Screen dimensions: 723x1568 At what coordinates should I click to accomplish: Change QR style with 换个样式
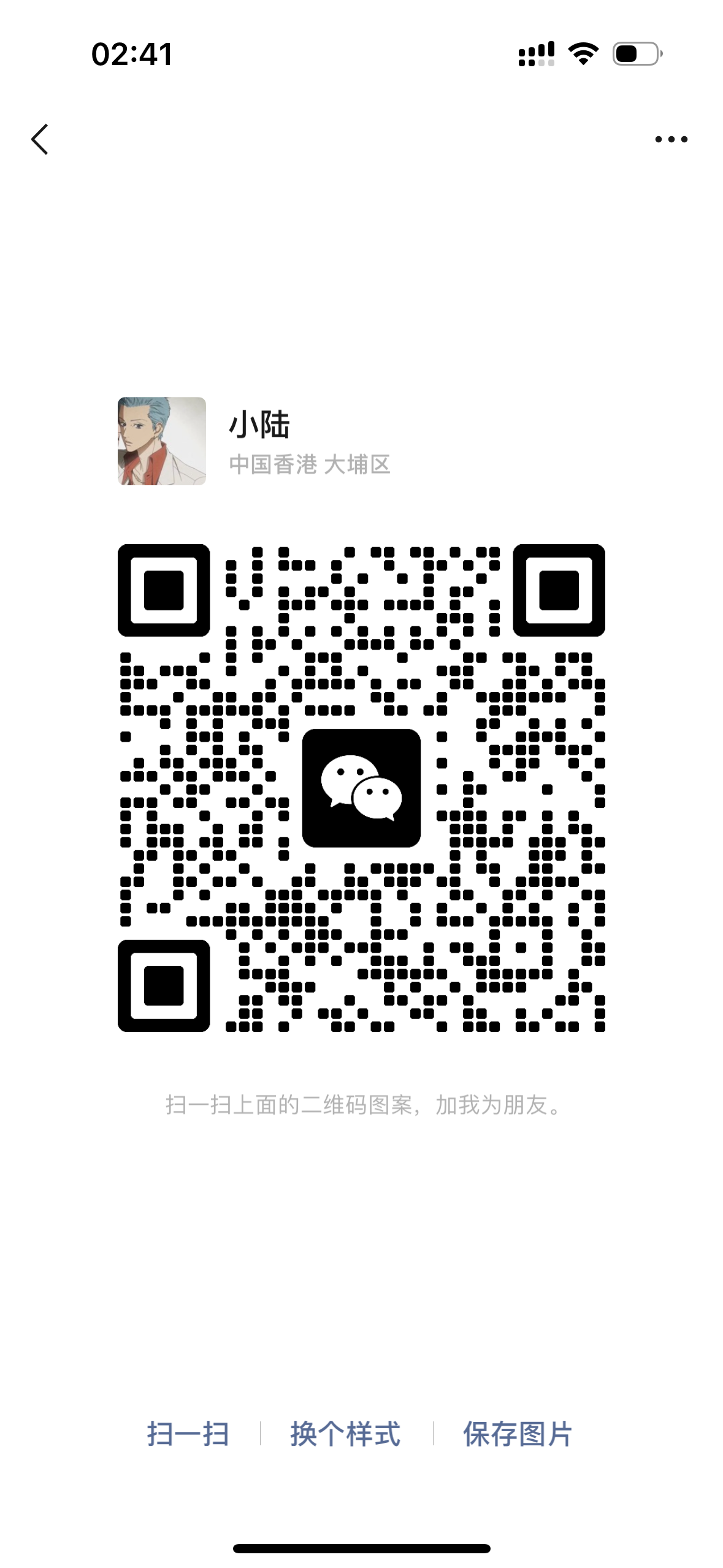(x=345, y=1434)
